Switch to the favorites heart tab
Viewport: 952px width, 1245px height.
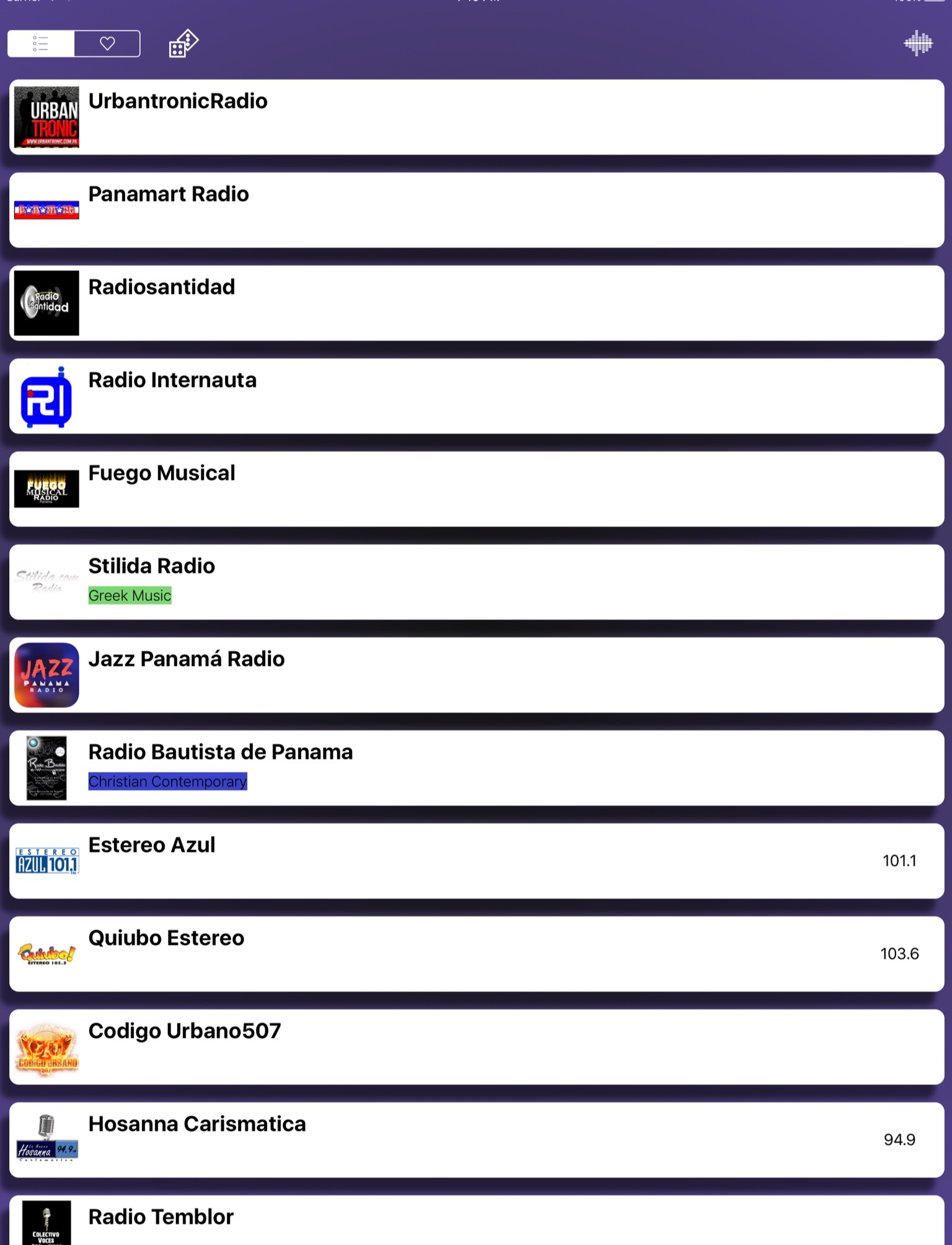107,43
